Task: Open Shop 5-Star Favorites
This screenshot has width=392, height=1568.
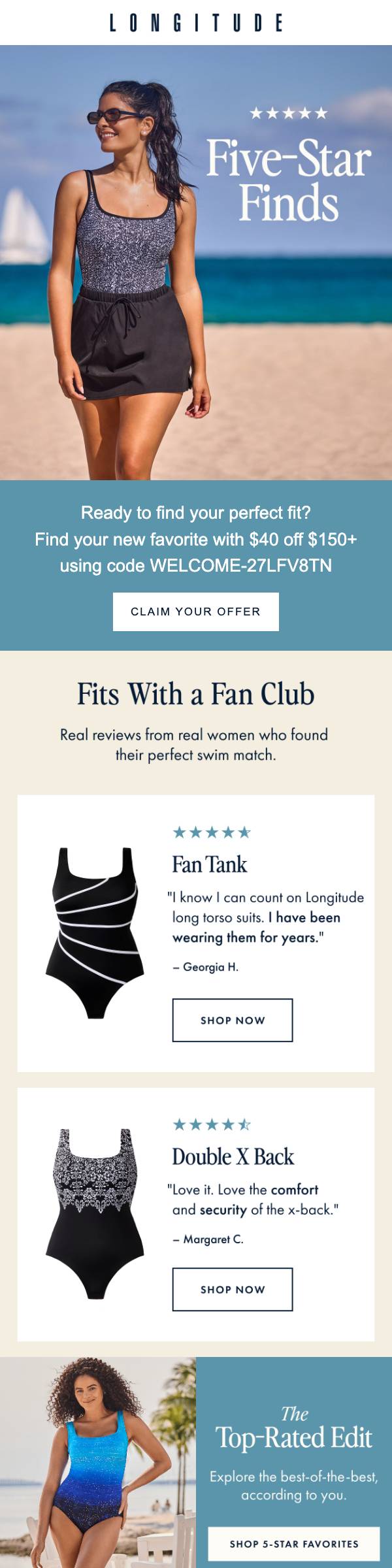Action: click(x=294, y=1544)
